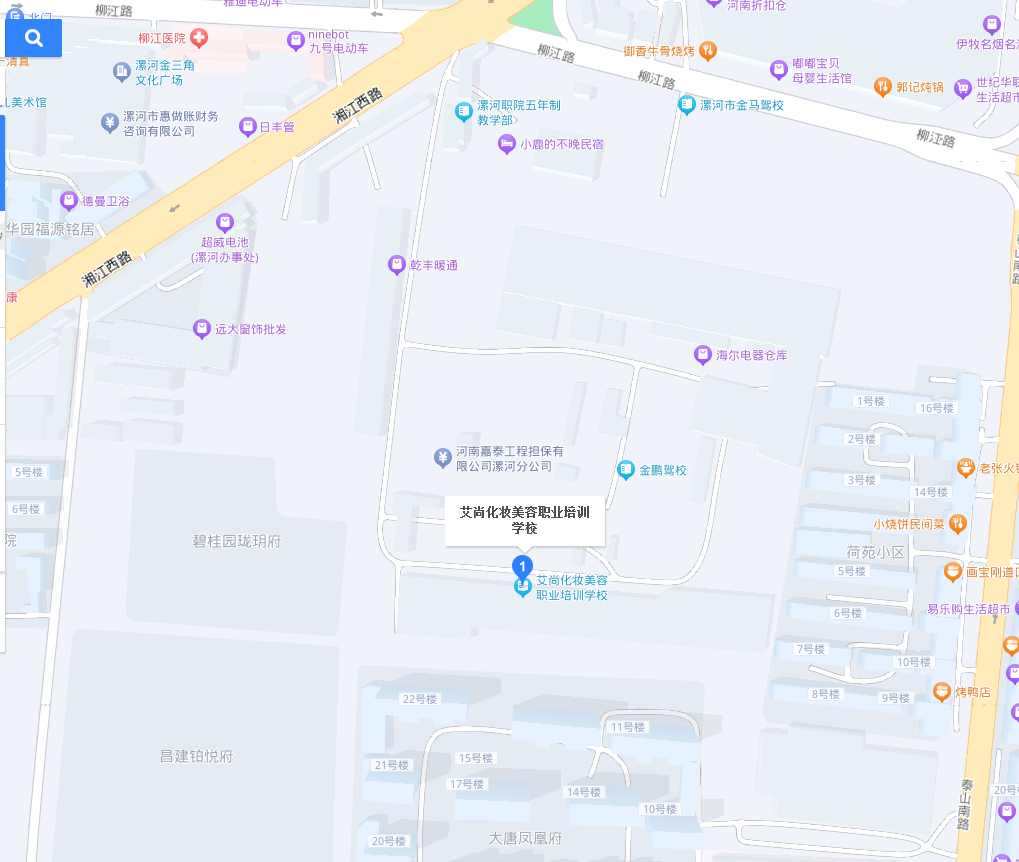Tap the 柳江医院 hospital marker
Screen dimensions: 1019x862
click(x=200, y=39)
